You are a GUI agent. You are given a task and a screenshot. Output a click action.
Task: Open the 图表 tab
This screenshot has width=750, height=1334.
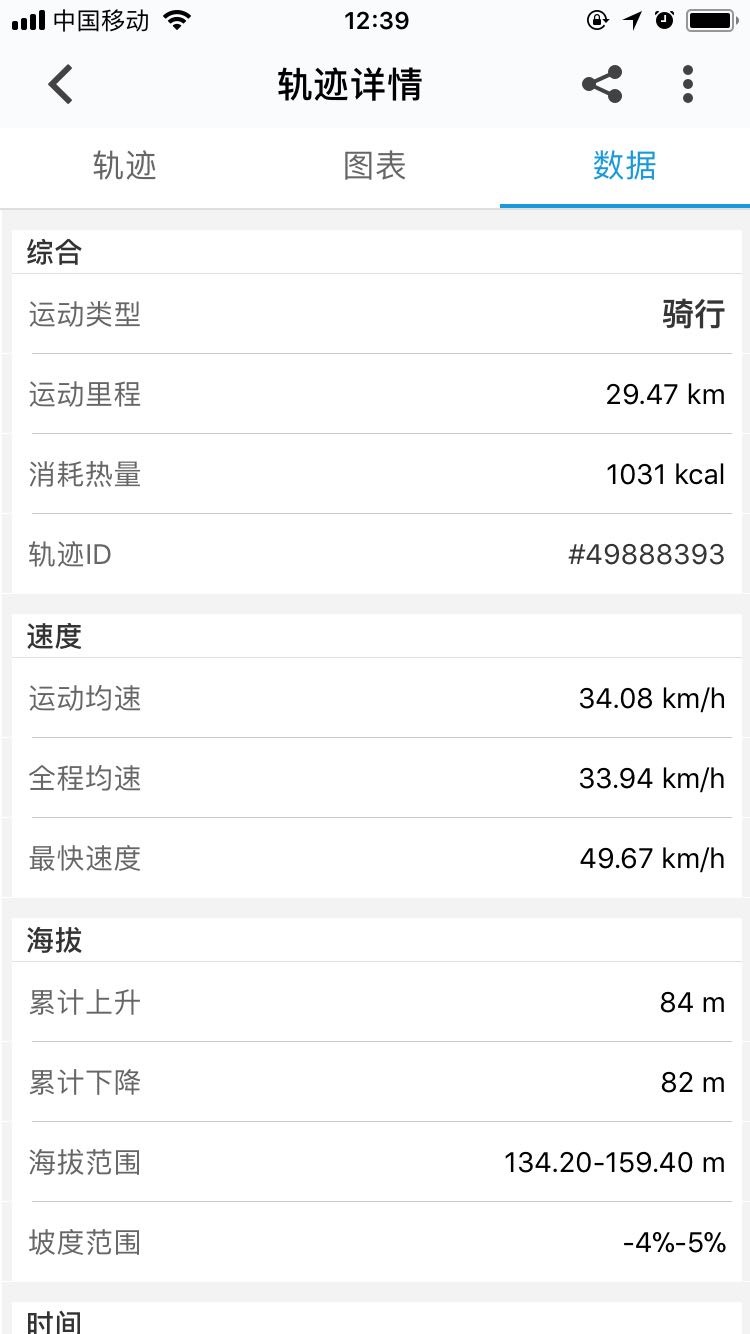pos(375,166)
